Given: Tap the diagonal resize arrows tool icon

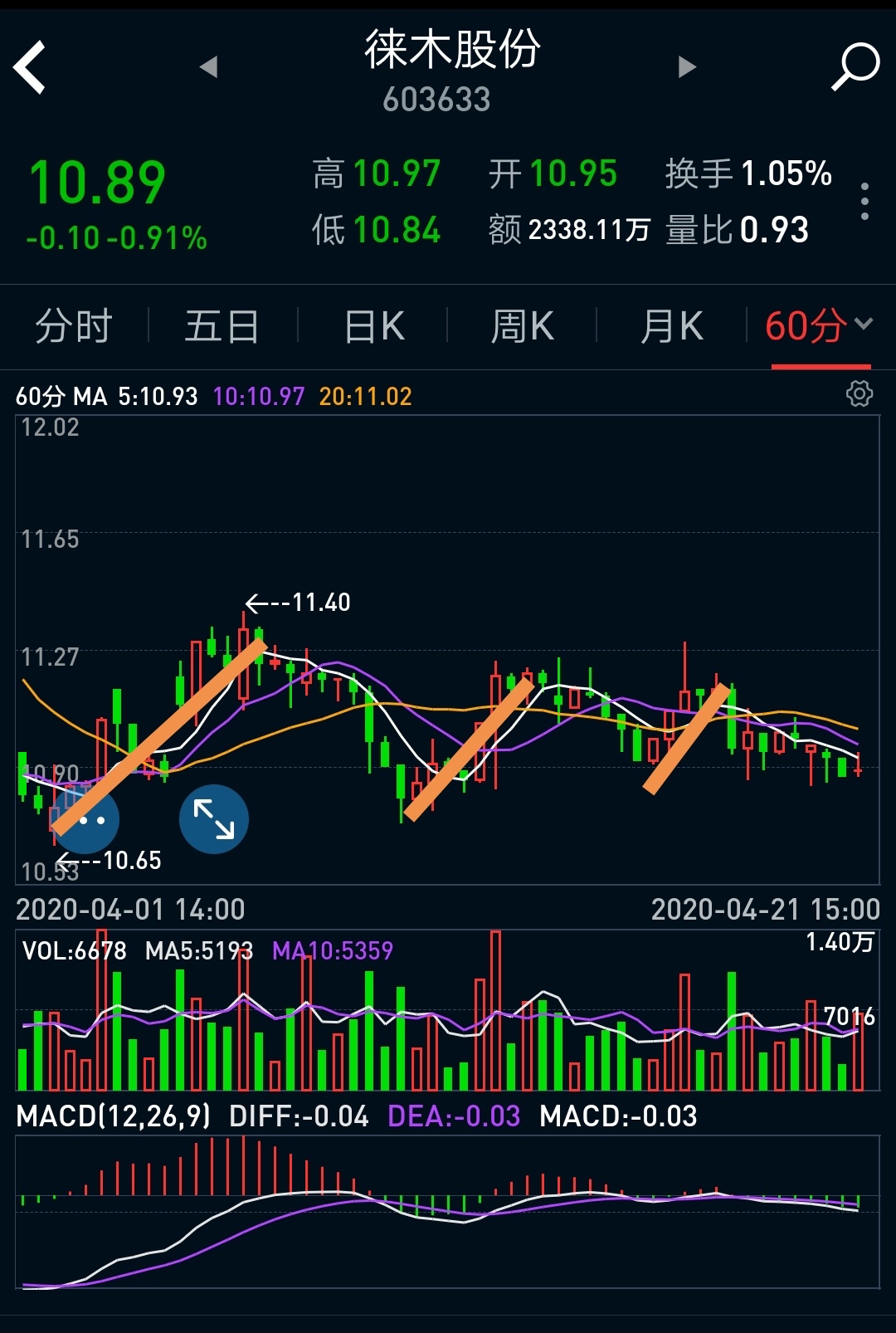Looking at the screenshot, I should (x=214, y=818).
